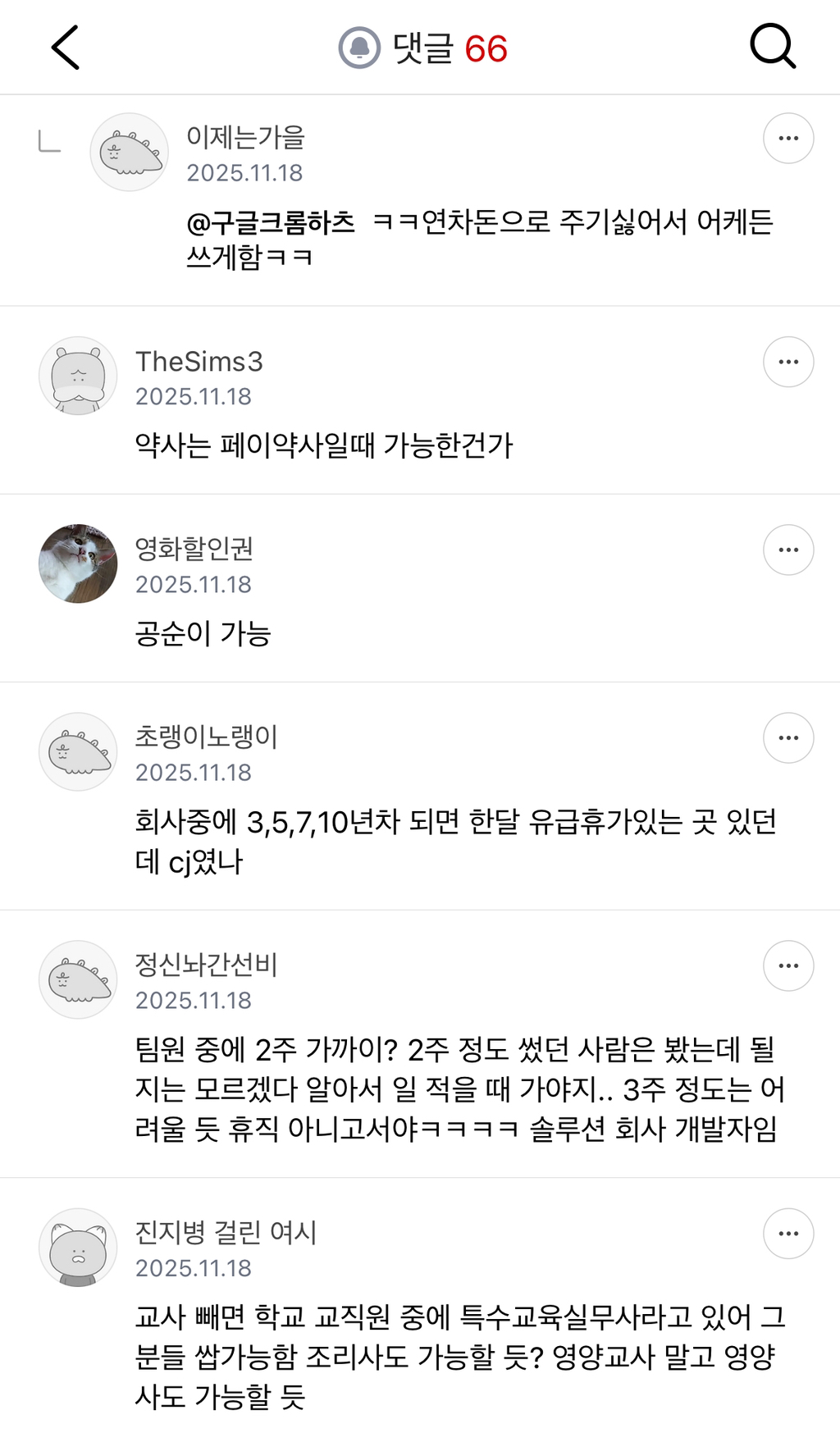Image resolution: width=840 pixels, height=1433 pixels.
Task: Open more options for TheSims3's comment
Action: pyautogui.click(x=787, y=361)
